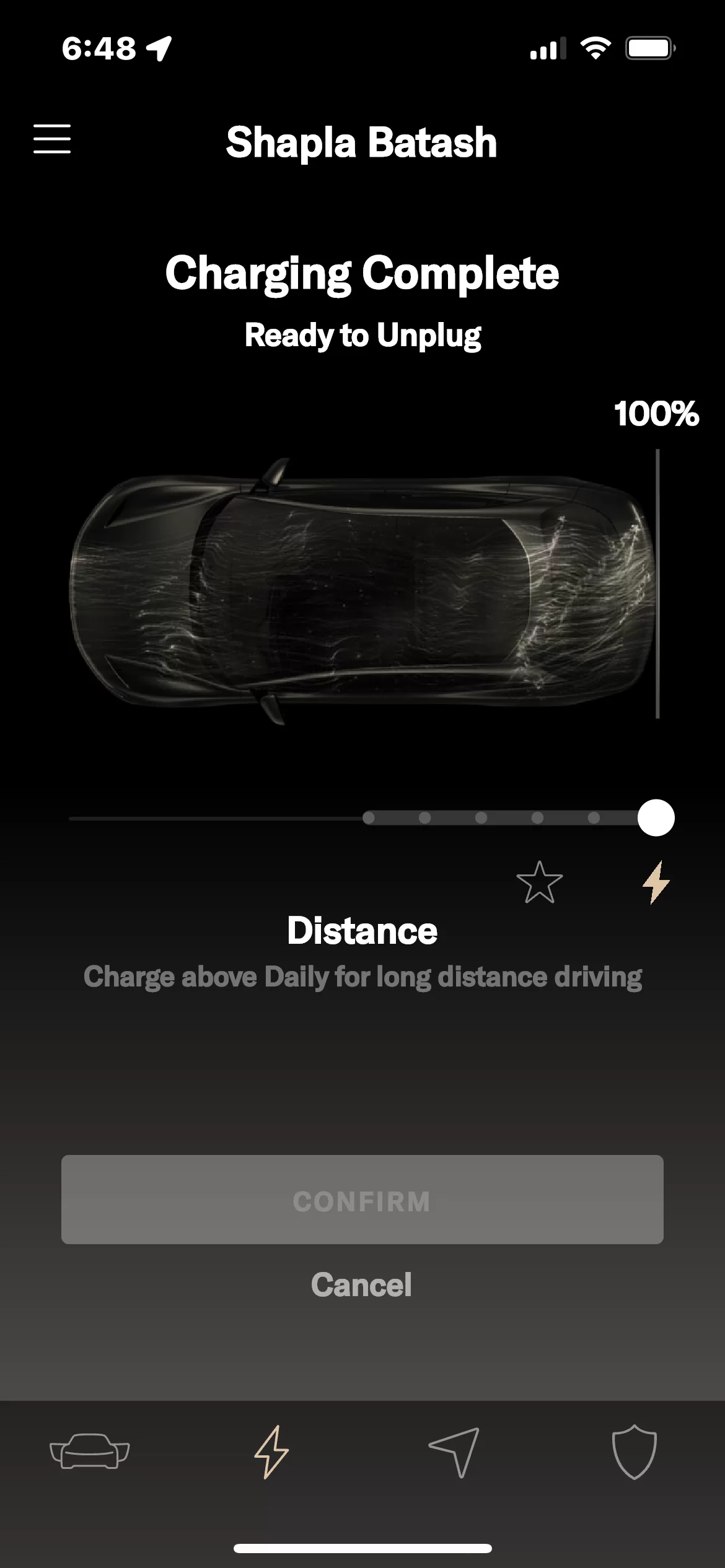The image size is (725, 1568).
Task: Cancel the charge limit change
Action: [x=361, y=1285]
